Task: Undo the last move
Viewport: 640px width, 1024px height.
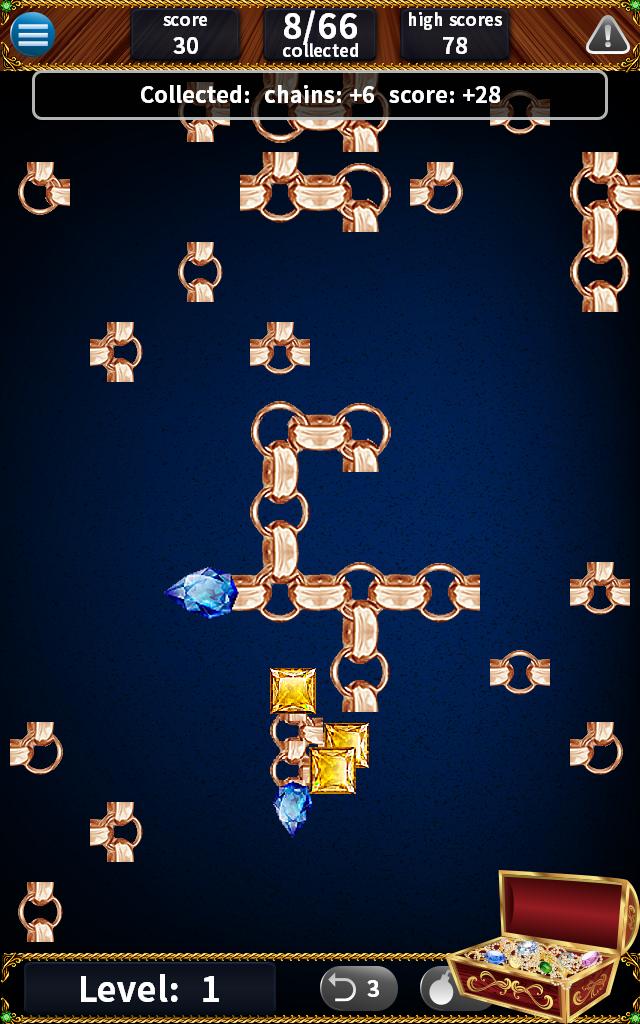Action: point(357,989)
